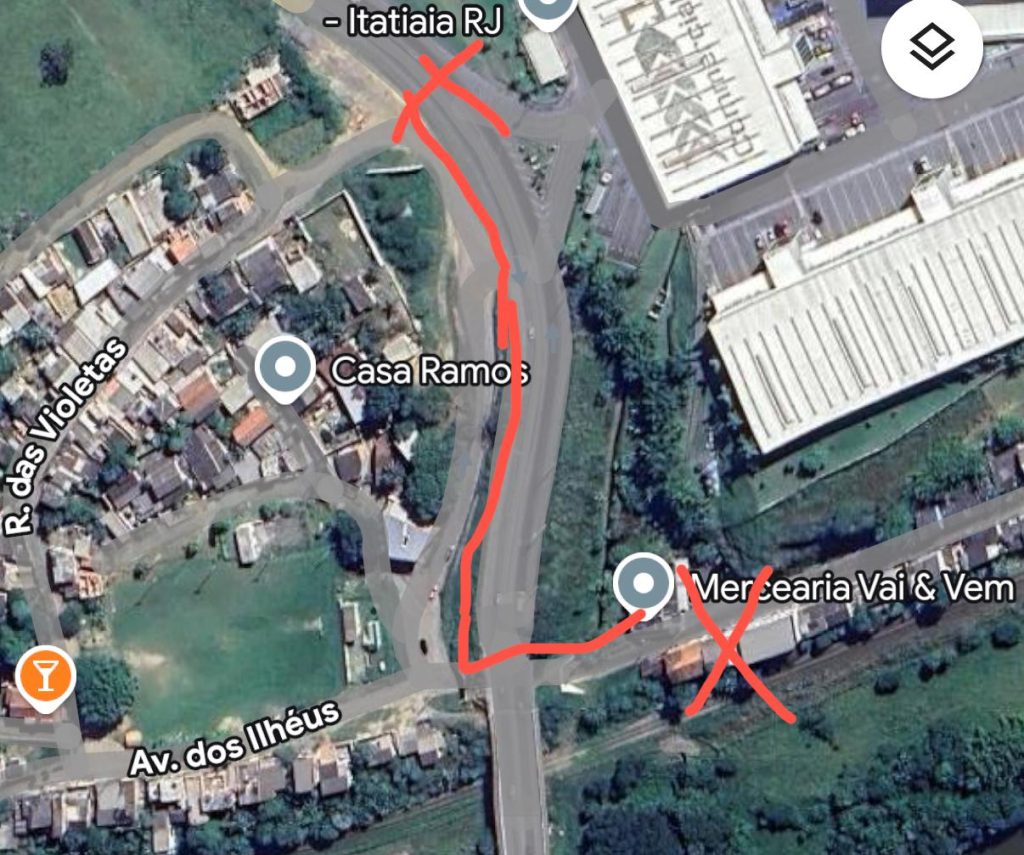
Task: Select the Casa Ramos place pin
Action: coord(285,369)
